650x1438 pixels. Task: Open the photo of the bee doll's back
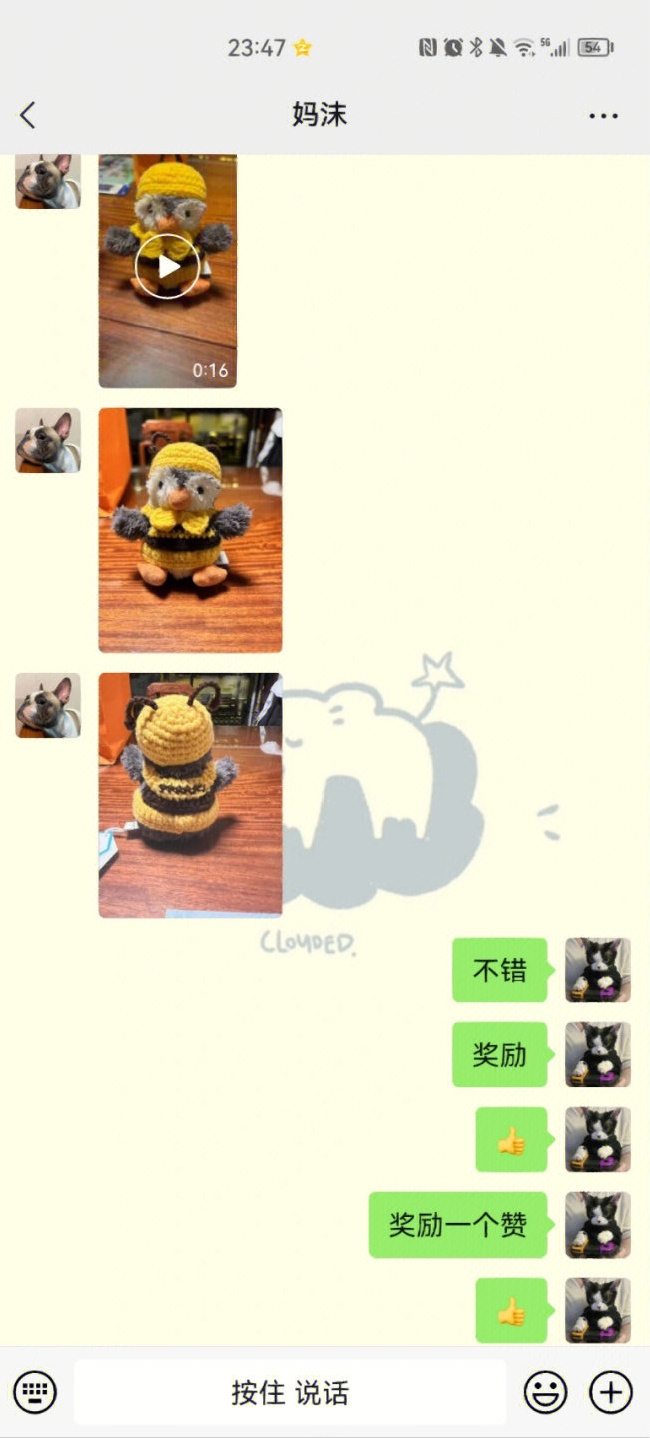[190, 795]
